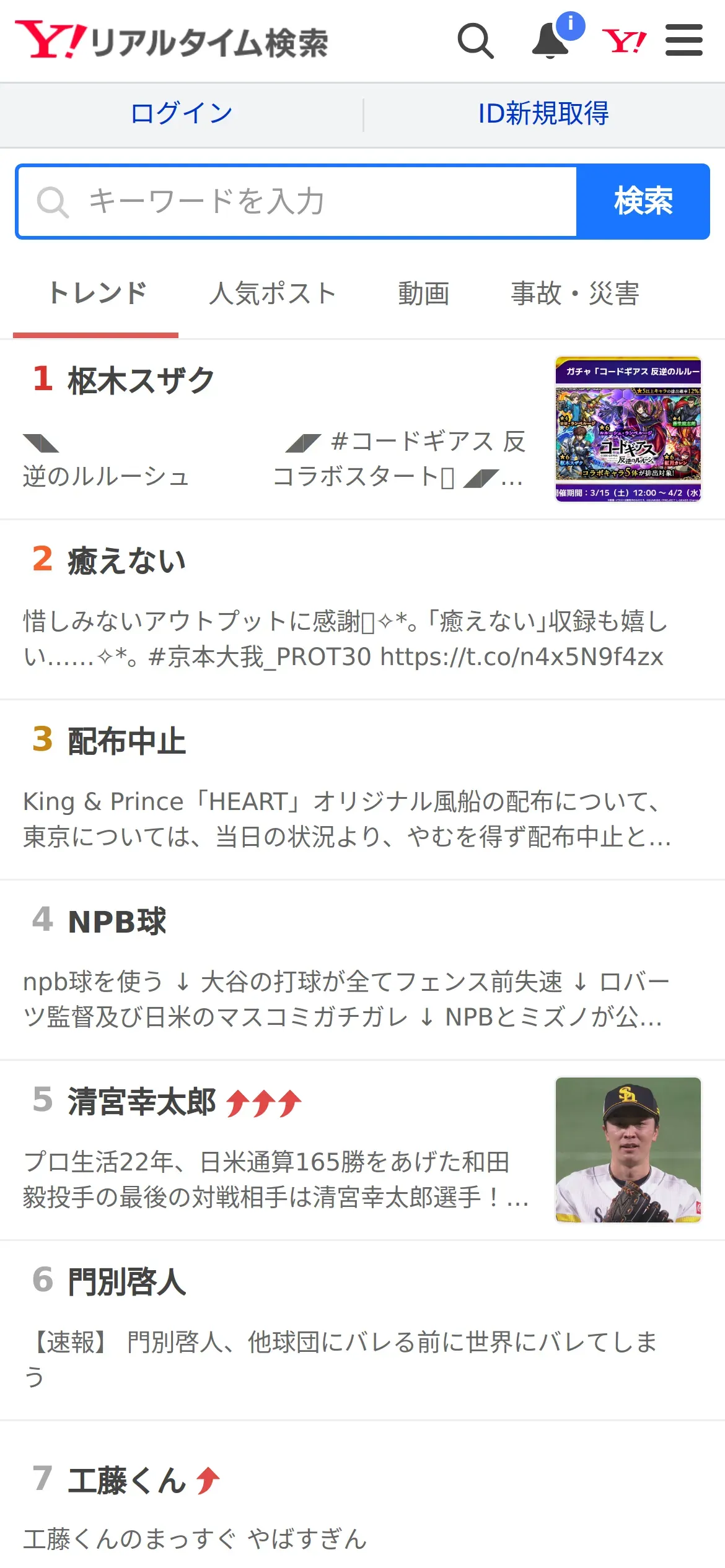Screen dimensions: 725x1568
Task: Tap the blue 検索 button
Action: tap(643, 202)
